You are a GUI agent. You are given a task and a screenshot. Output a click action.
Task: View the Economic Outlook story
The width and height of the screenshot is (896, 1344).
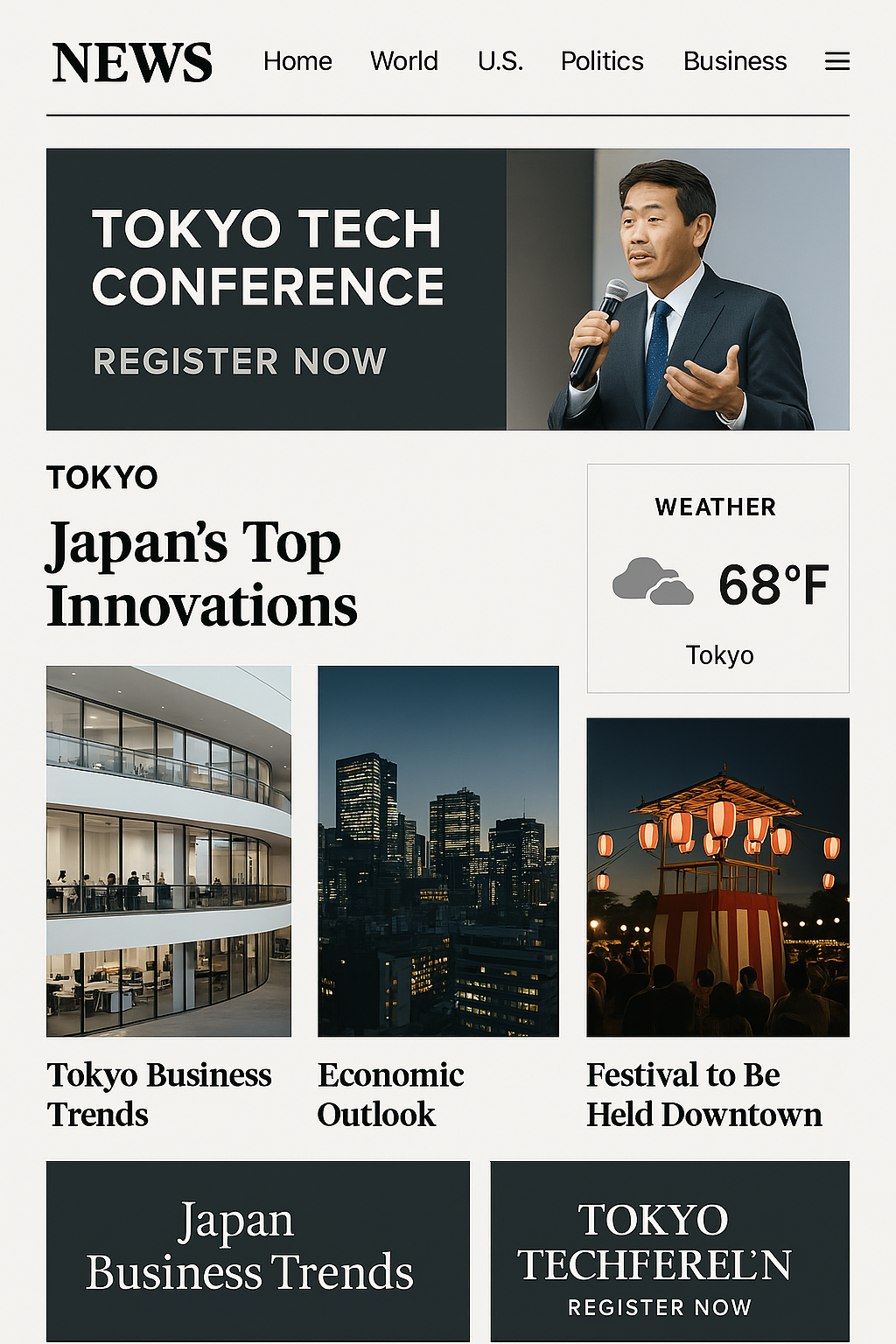click(390, 1094)
